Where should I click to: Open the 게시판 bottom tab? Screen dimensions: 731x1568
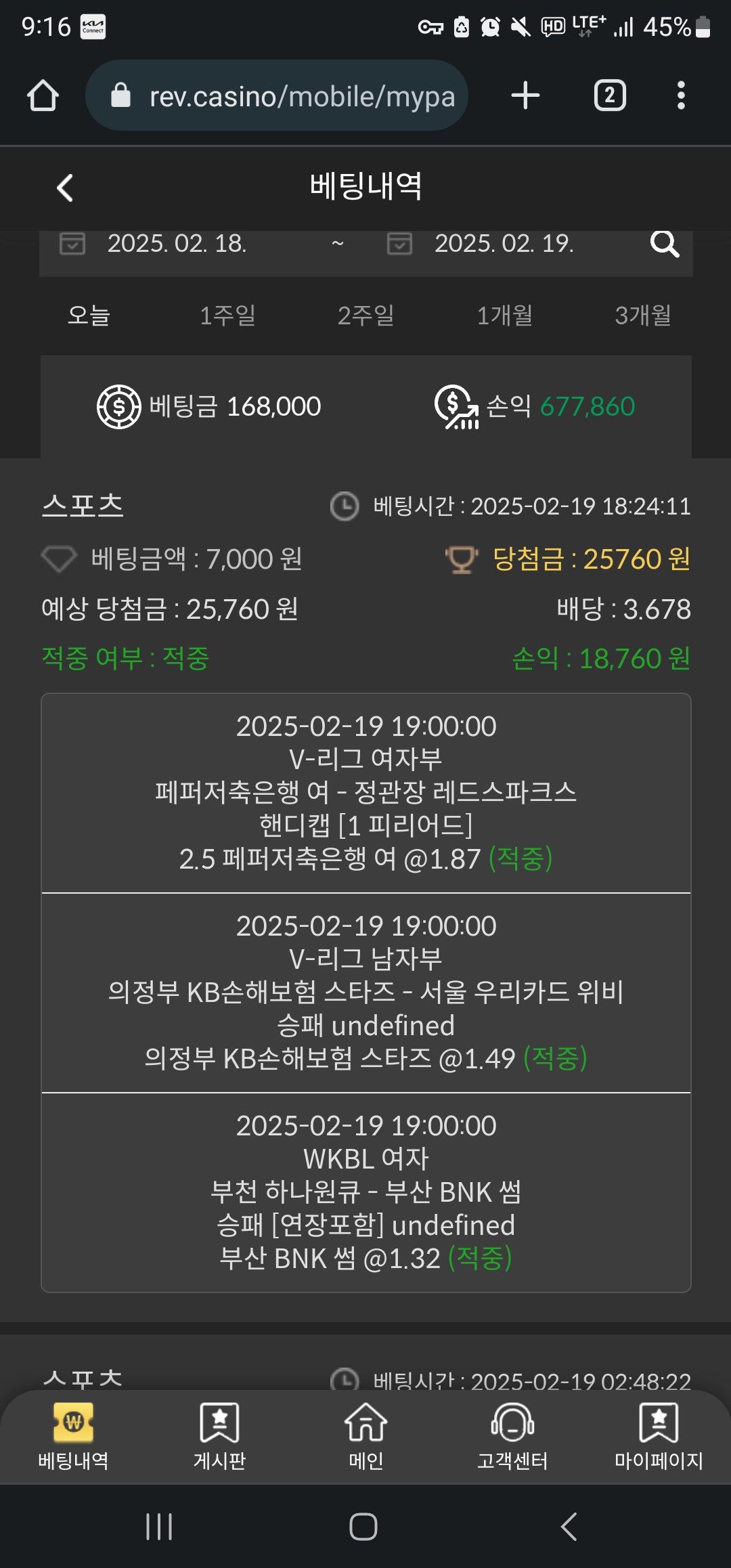pyautogui.click(x=219, y=1437)
